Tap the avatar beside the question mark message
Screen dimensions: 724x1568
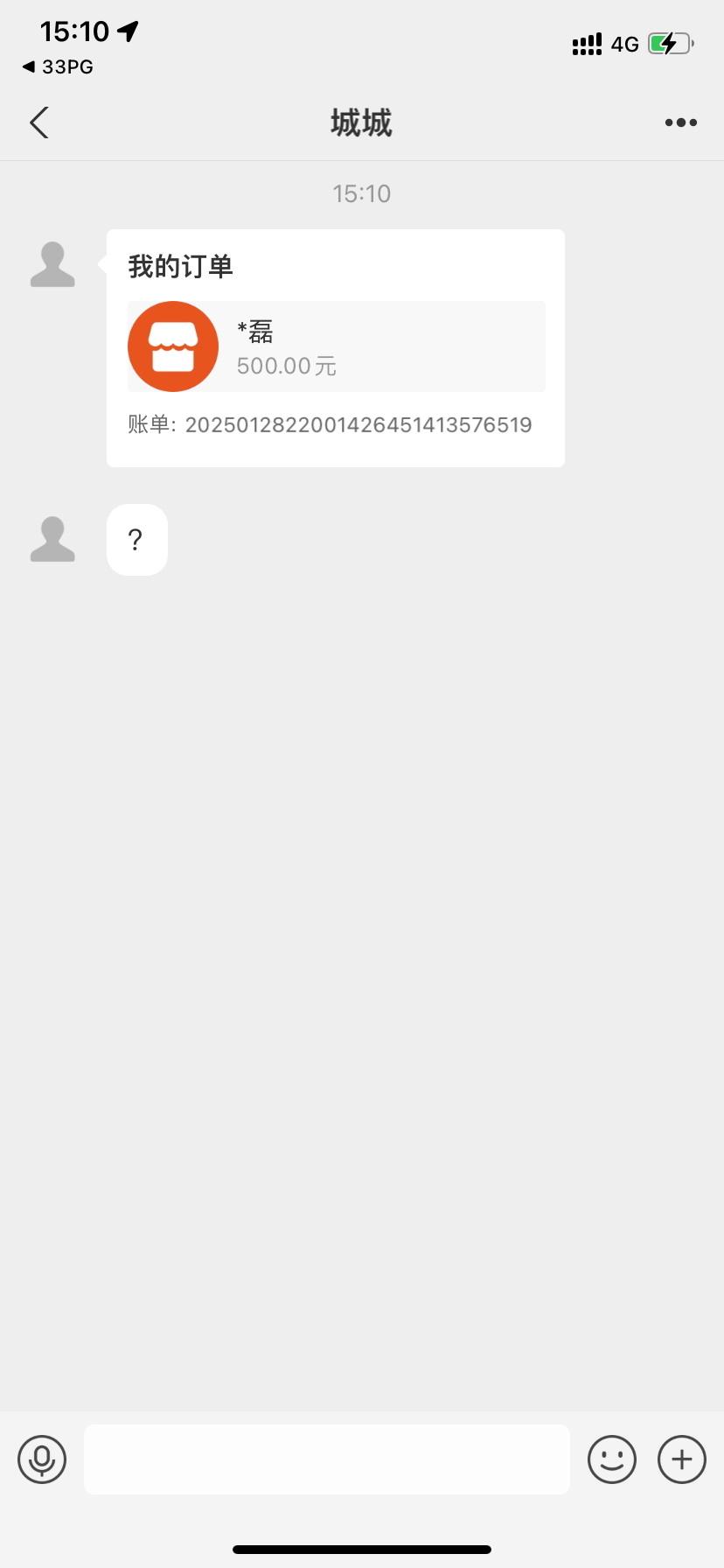point(52,539)
